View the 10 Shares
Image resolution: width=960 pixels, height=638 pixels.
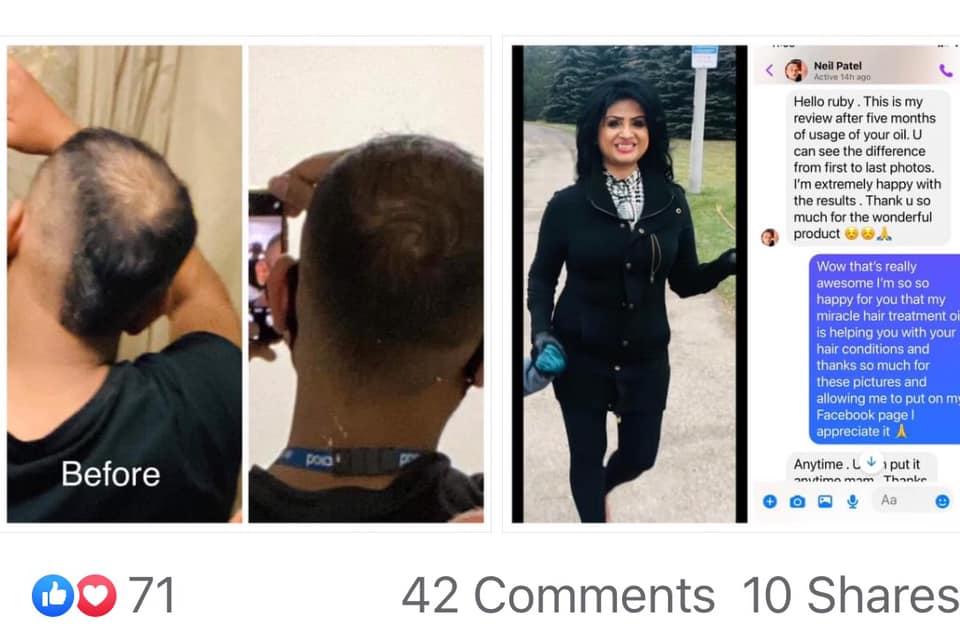pos(848,596)
